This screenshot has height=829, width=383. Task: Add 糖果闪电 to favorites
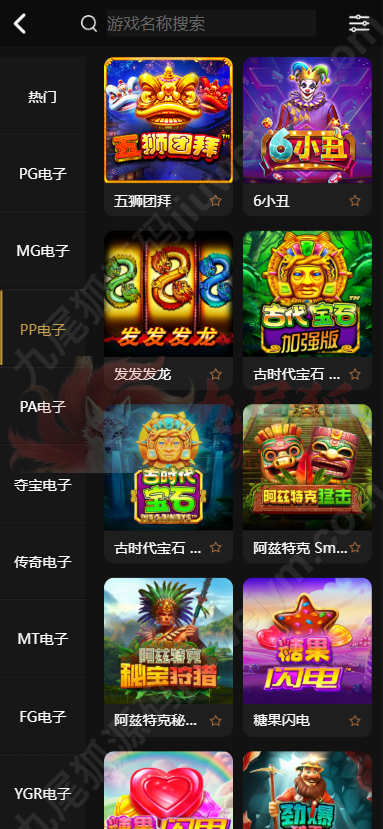tap(355, 721)
